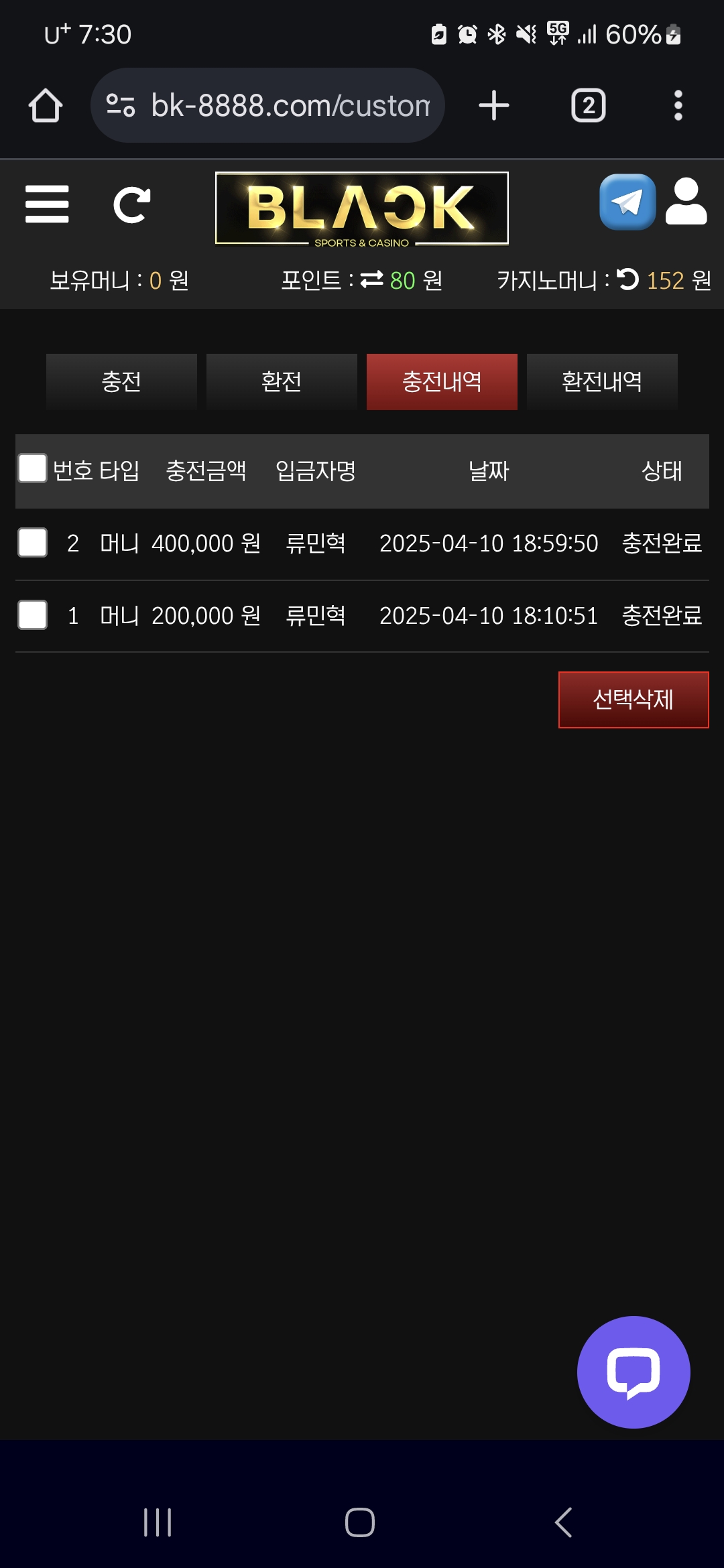Convert points using the swap arrows icon
Screen dimensions: 724x1568
[371, 279]
